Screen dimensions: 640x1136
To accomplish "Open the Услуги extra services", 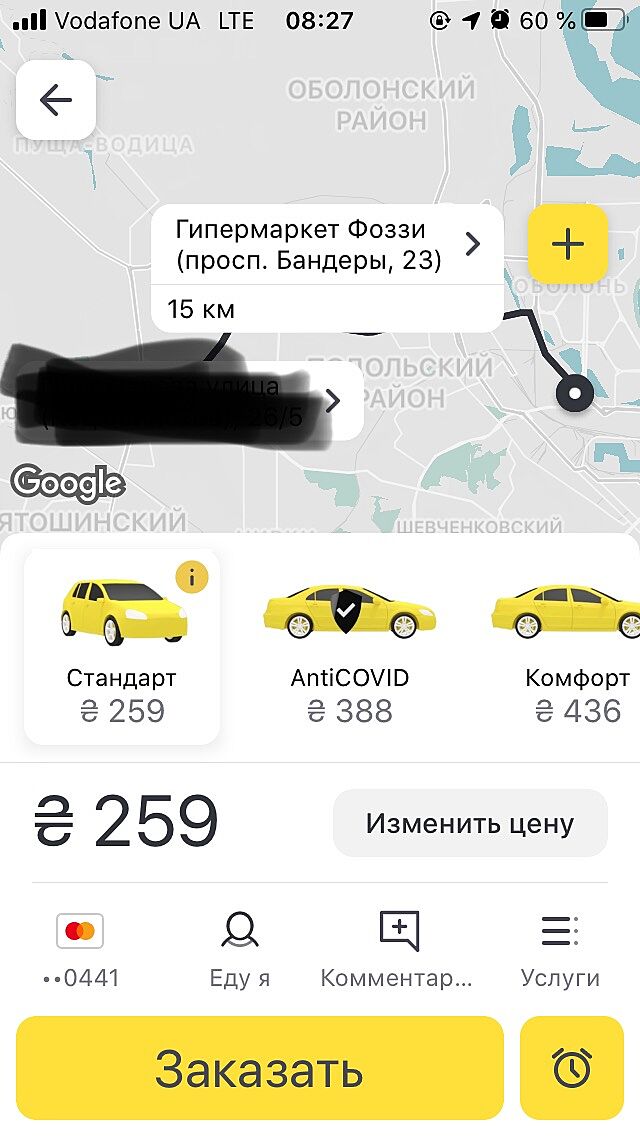I will pos(560,950).
